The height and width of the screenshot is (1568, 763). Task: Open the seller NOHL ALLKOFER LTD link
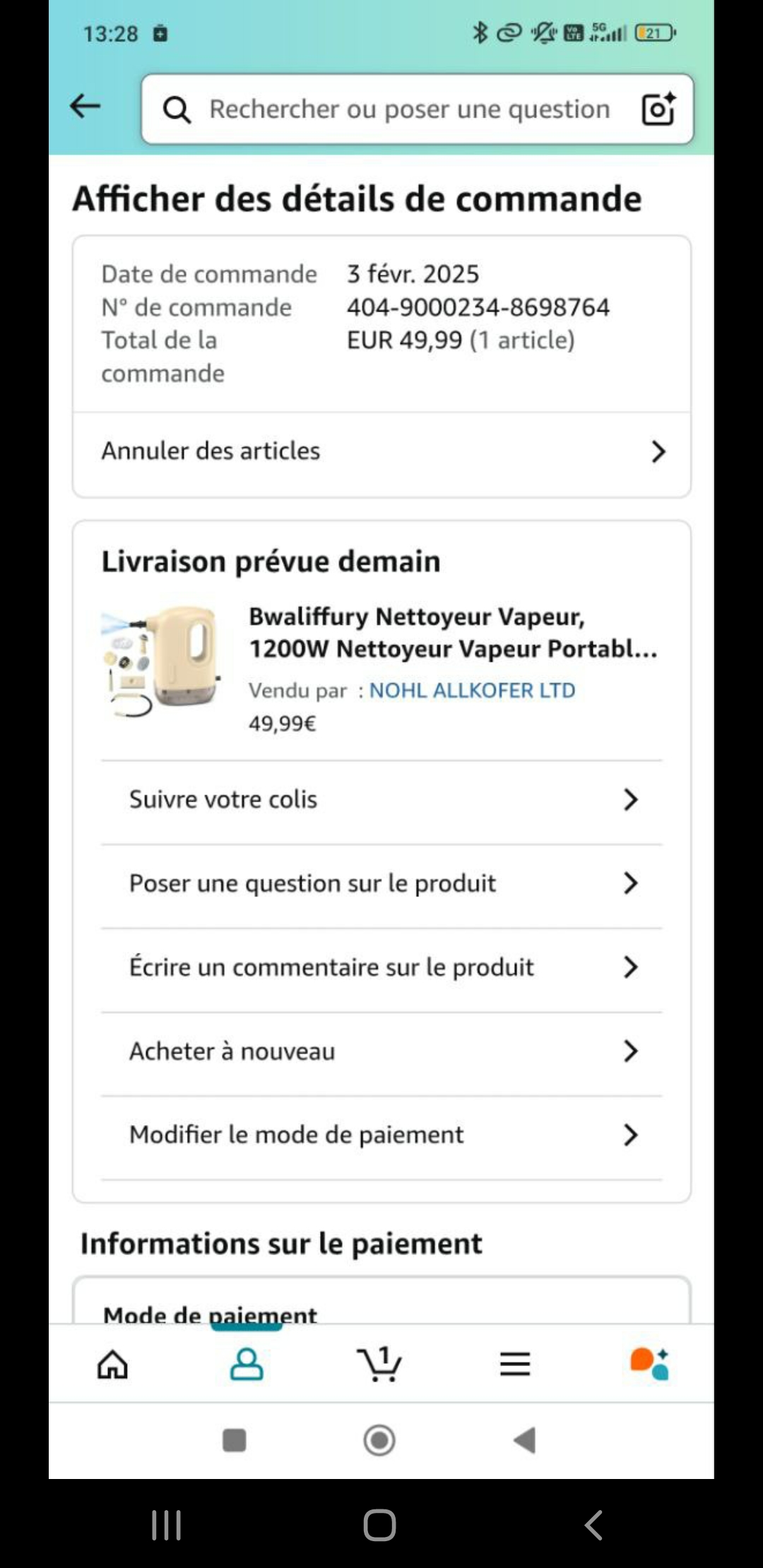coord(472,690)
